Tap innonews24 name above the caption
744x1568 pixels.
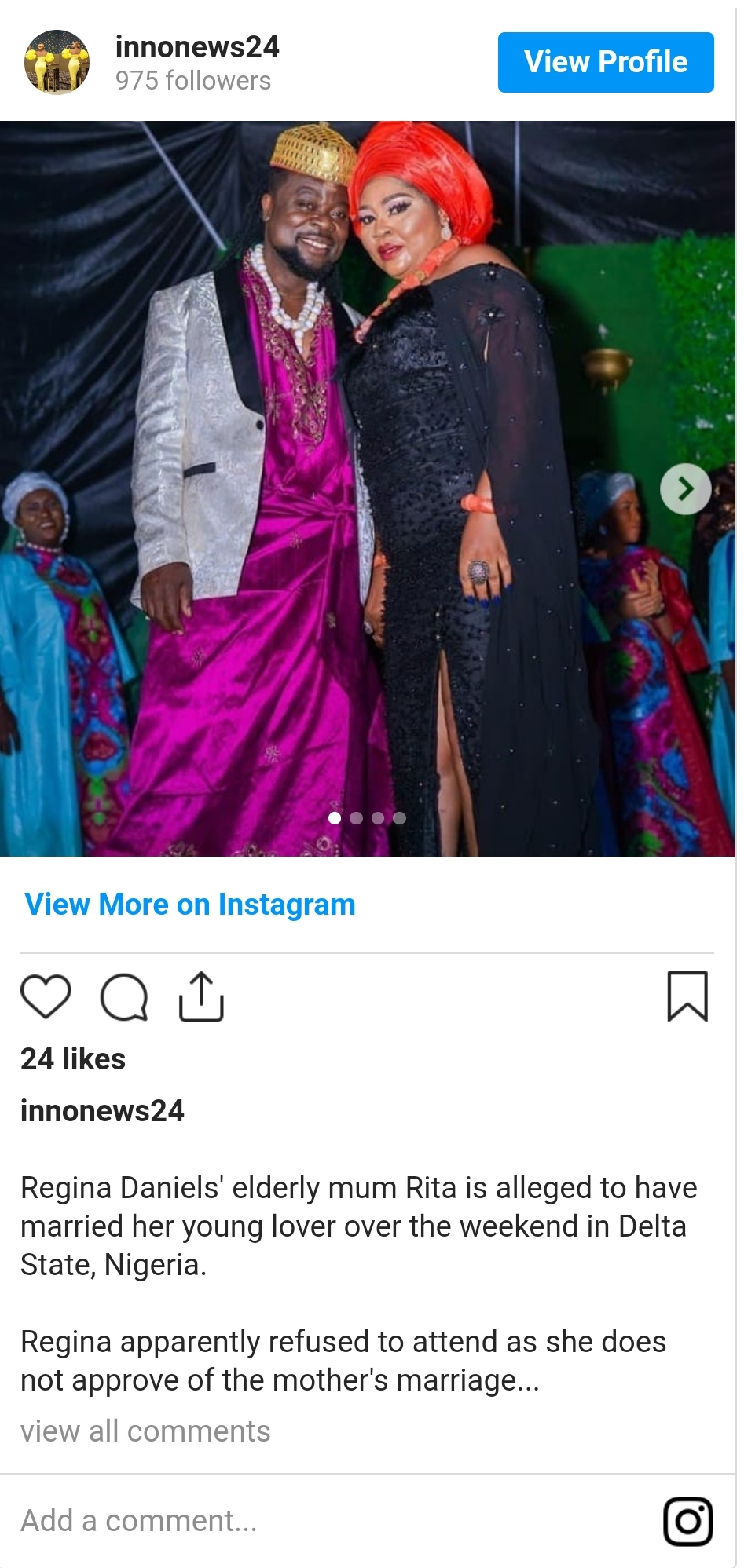(102, 1111)
